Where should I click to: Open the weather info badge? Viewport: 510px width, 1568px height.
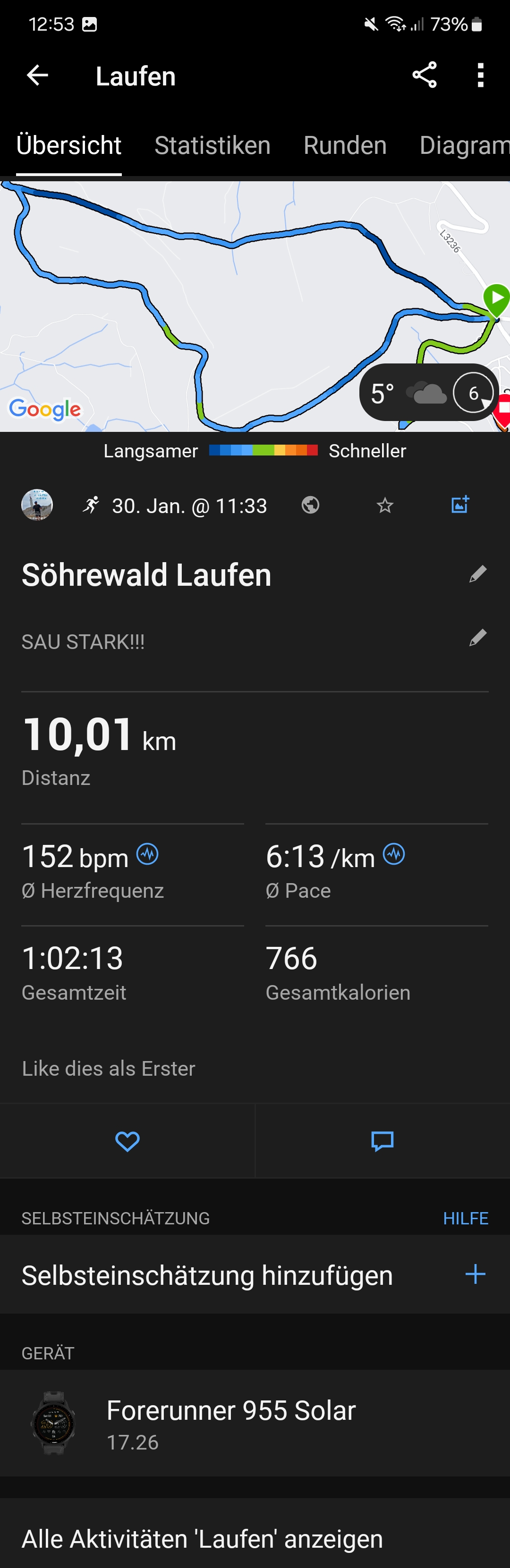coord(428,393)
